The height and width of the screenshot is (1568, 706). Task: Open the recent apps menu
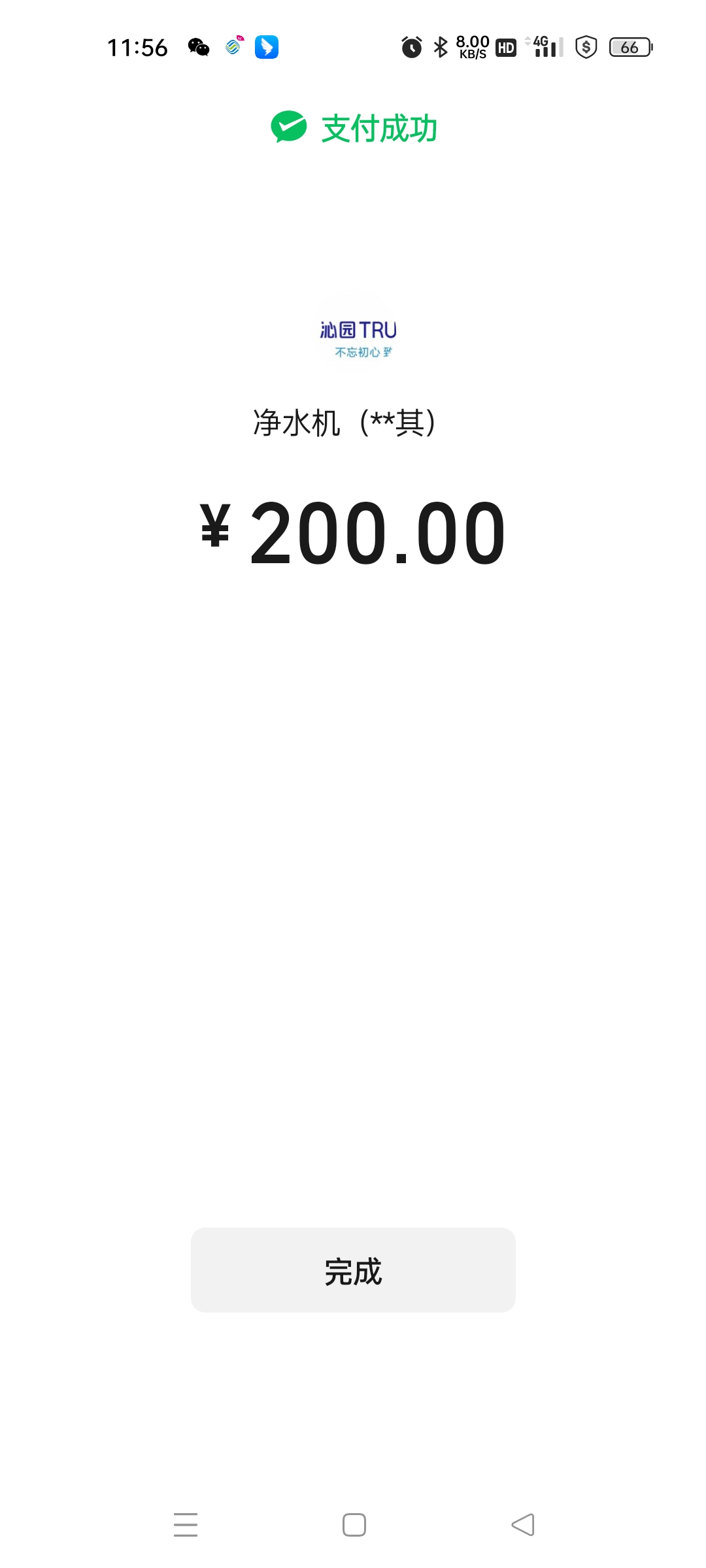tap(186, 1525)
